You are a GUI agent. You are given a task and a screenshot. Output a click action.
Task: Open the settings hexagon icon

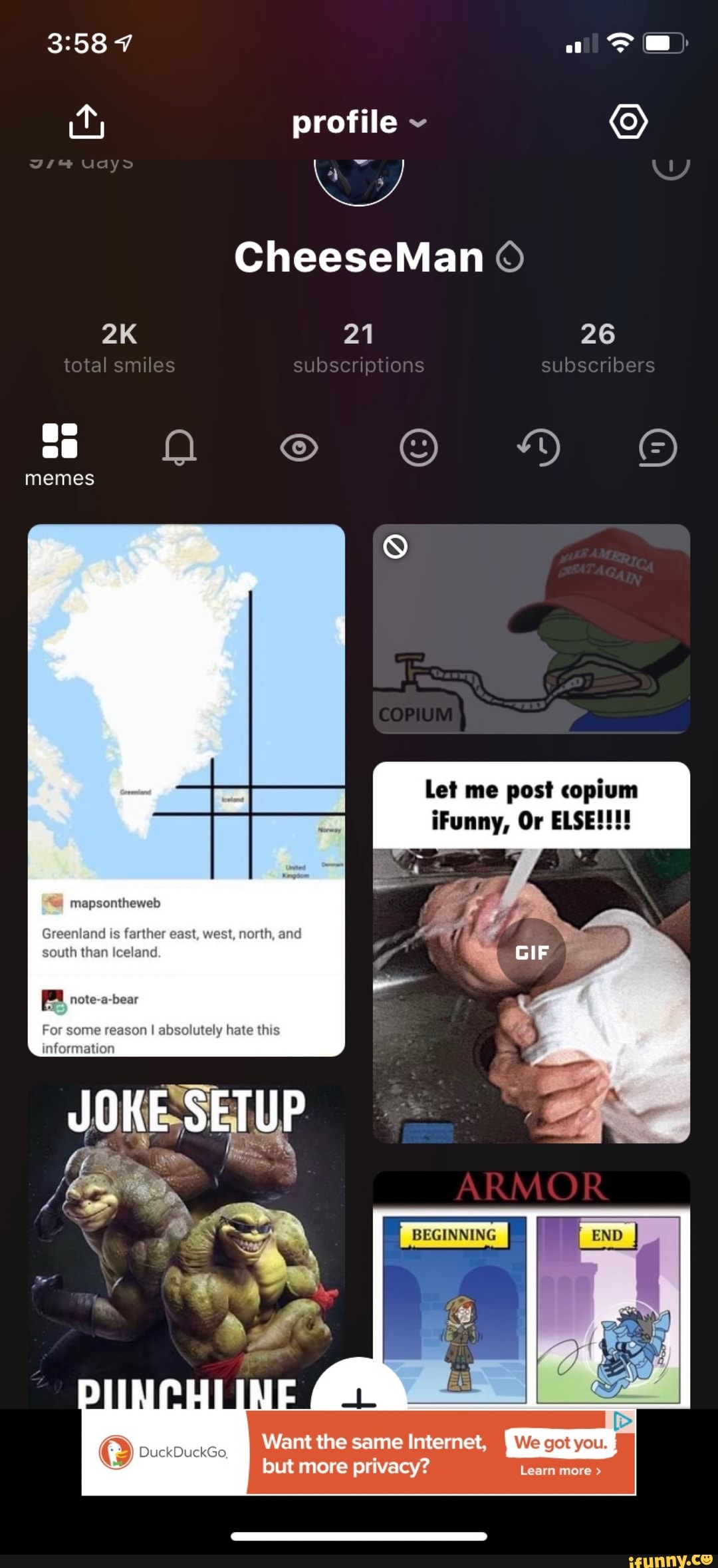coord(628,122)
